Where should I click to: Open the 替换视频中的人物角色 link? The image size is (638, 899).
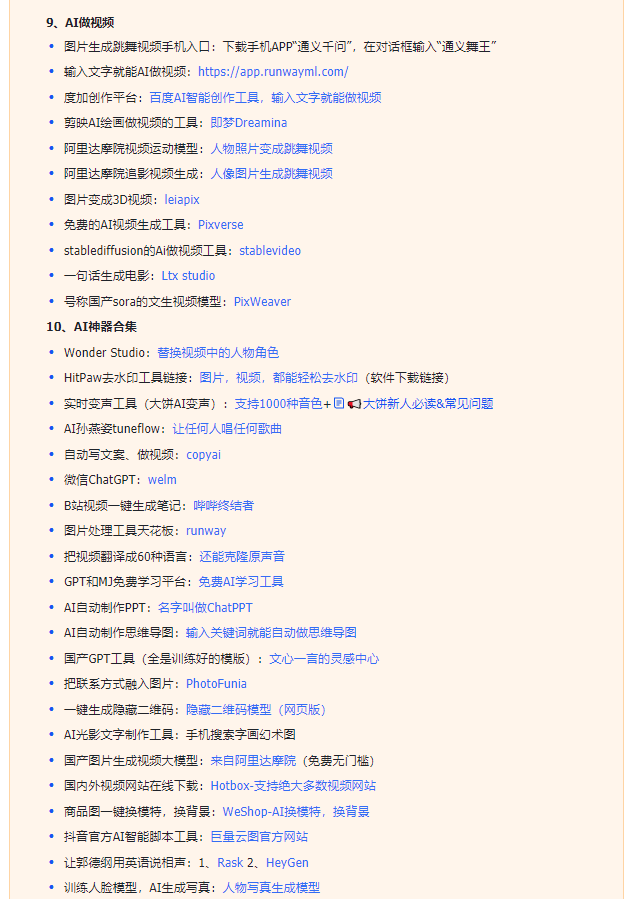pos(217,353)
